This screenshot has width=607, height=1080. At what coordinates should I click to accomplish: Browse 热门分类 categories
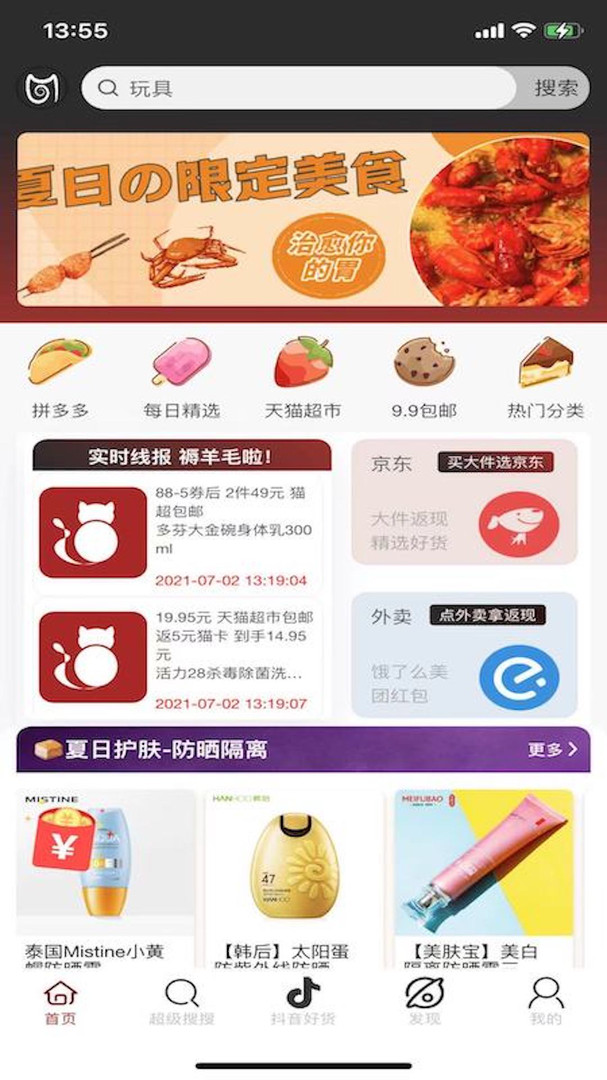click(546, 377)
